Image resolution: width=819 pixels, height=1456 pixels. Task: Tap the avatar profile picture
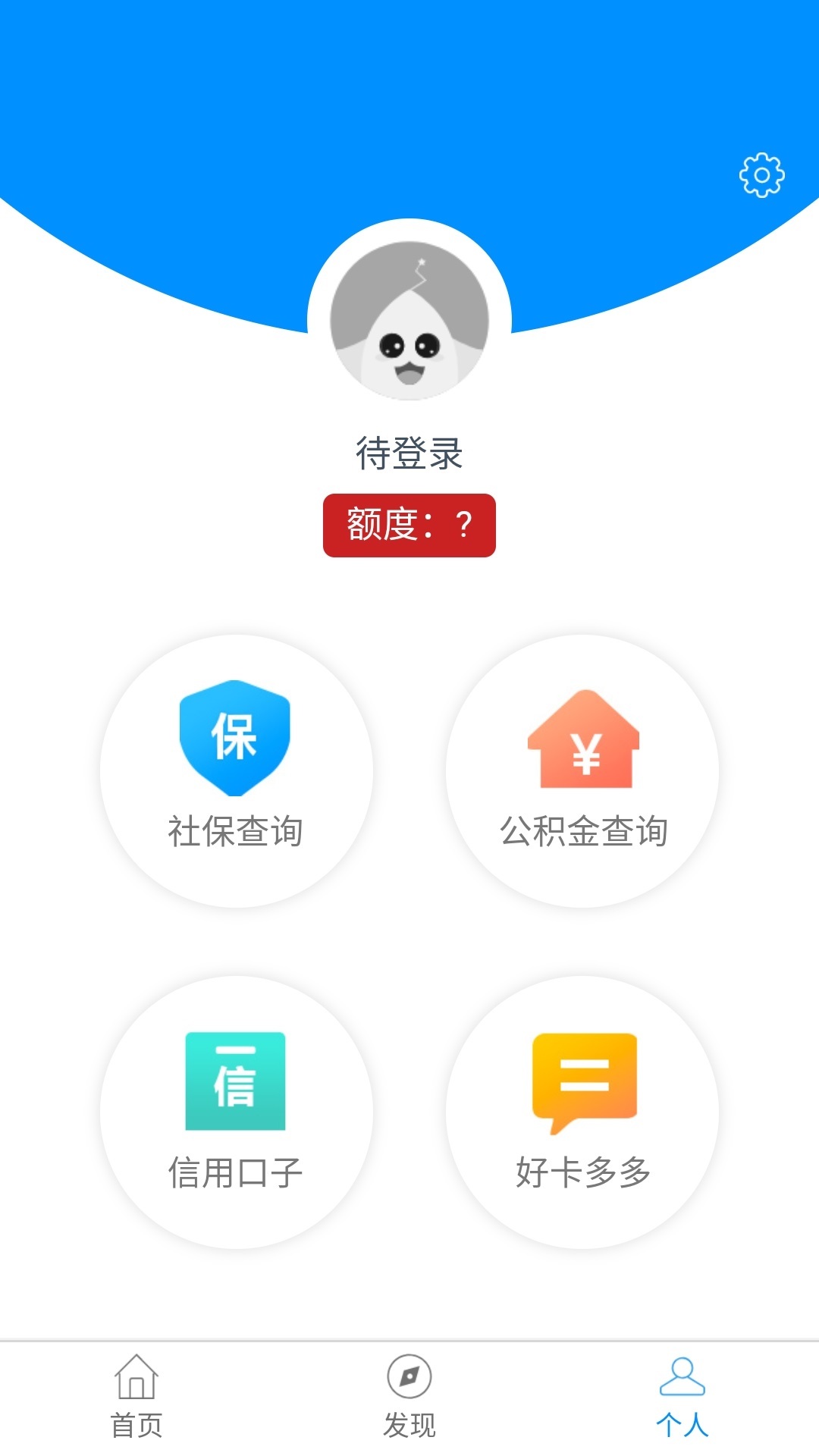click(408, 318)
